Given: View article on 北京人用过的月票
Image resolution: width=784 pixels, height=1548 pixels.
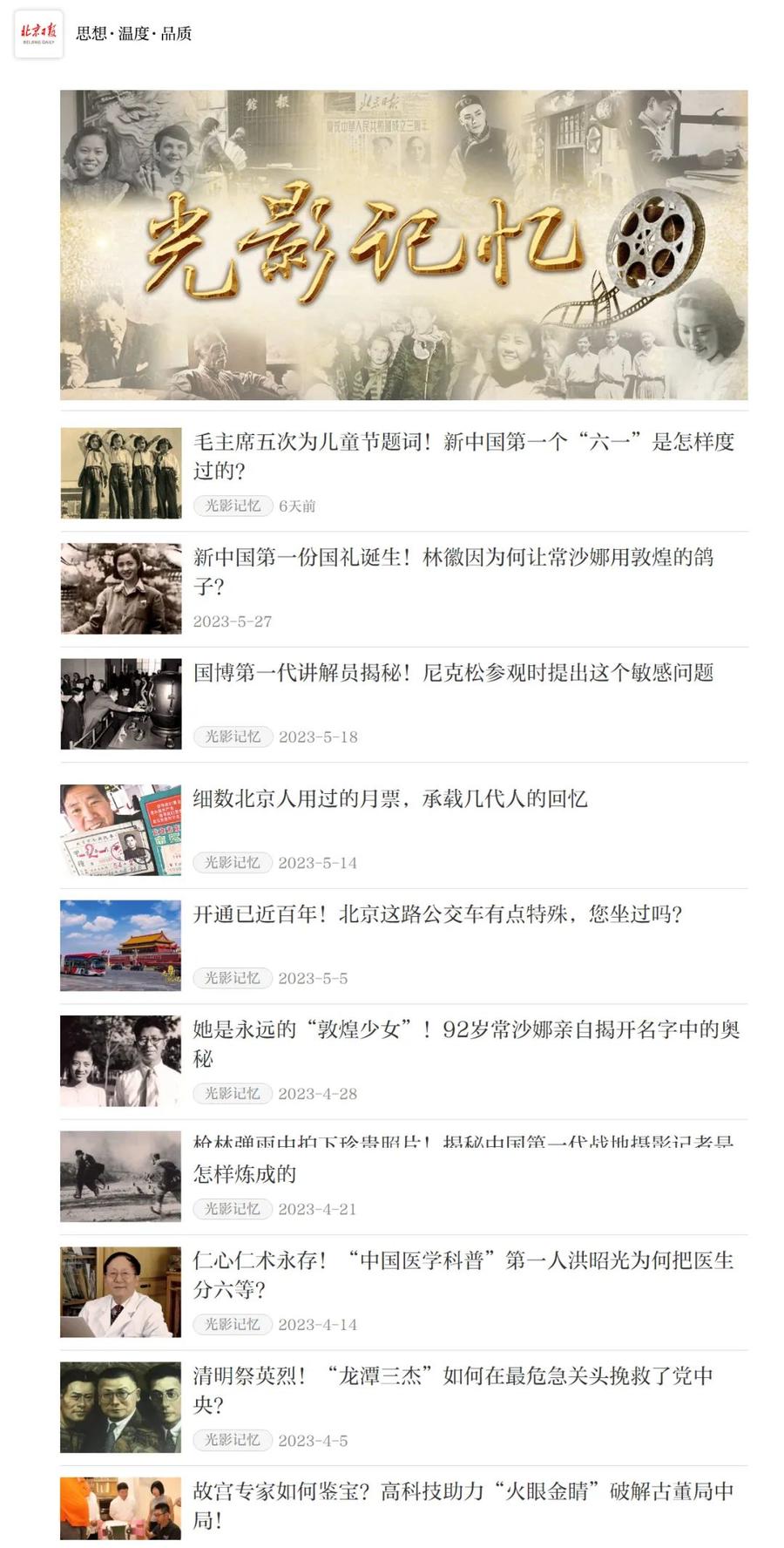Looking at the screenshot, I should pyautogui.click(x=390, y=798).
